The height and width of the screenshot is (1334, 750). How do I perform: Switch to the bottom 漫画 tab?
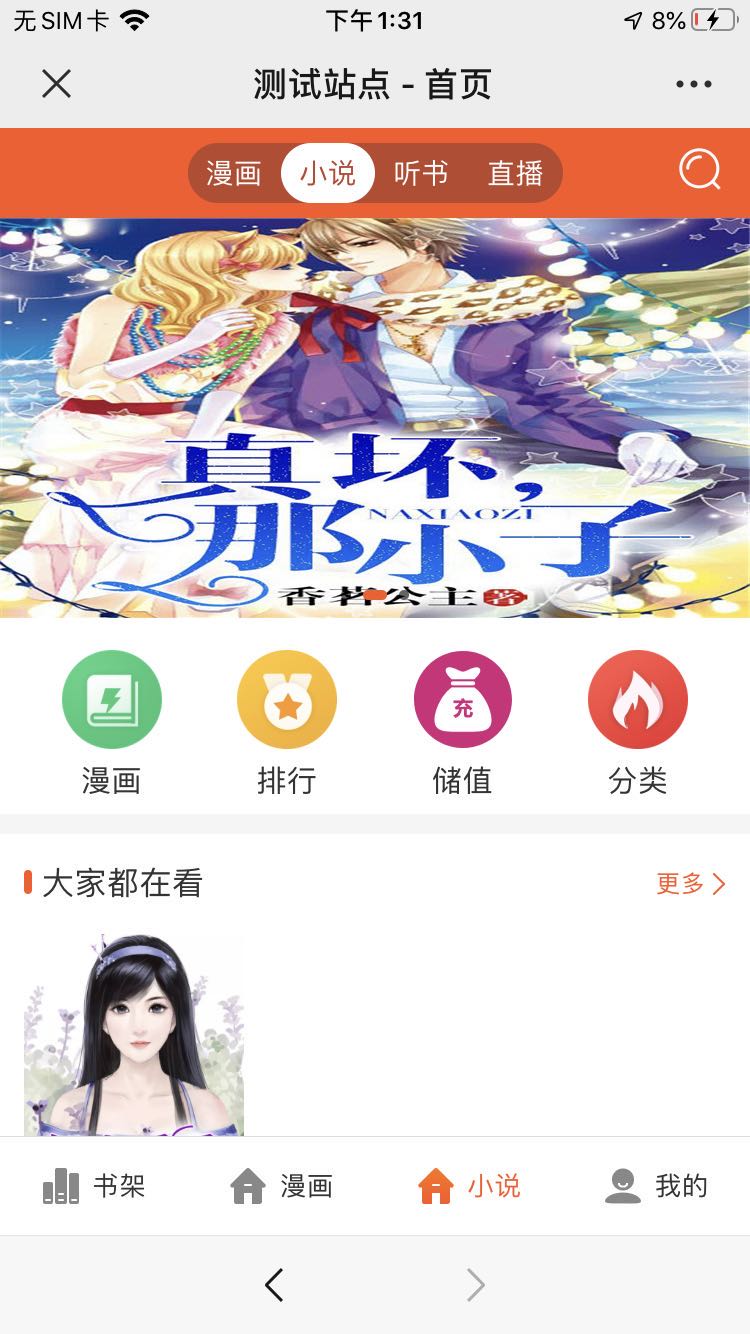tap(281, 1186)
